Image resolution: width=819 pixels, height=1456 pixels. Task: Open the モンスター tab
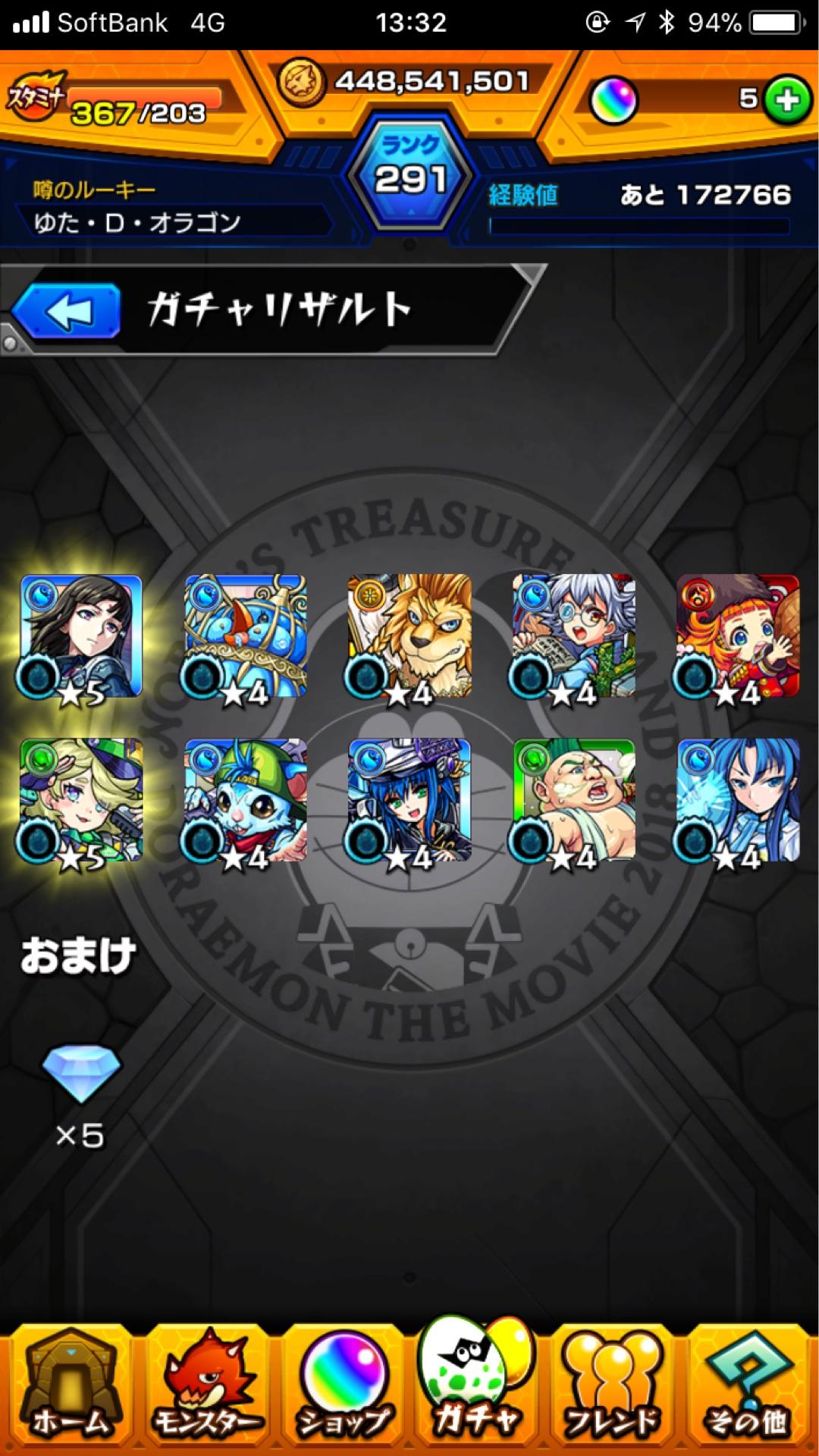(x=206, y=1394)
